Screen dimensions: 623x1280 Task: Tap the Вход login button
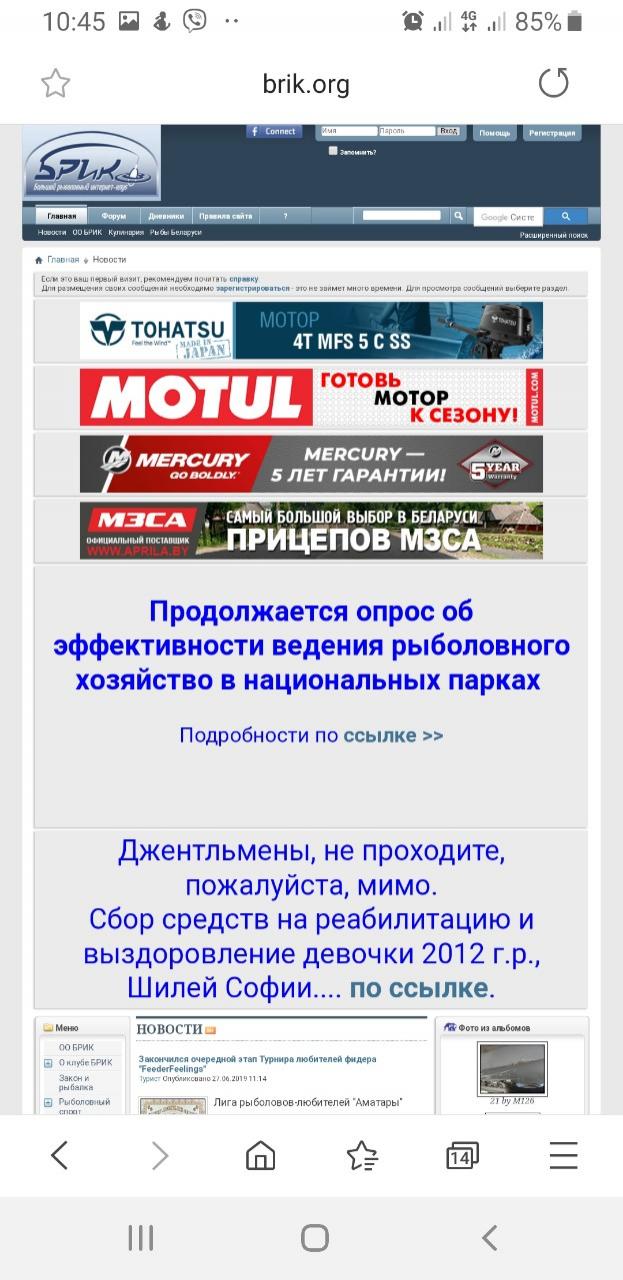[450, 131]
